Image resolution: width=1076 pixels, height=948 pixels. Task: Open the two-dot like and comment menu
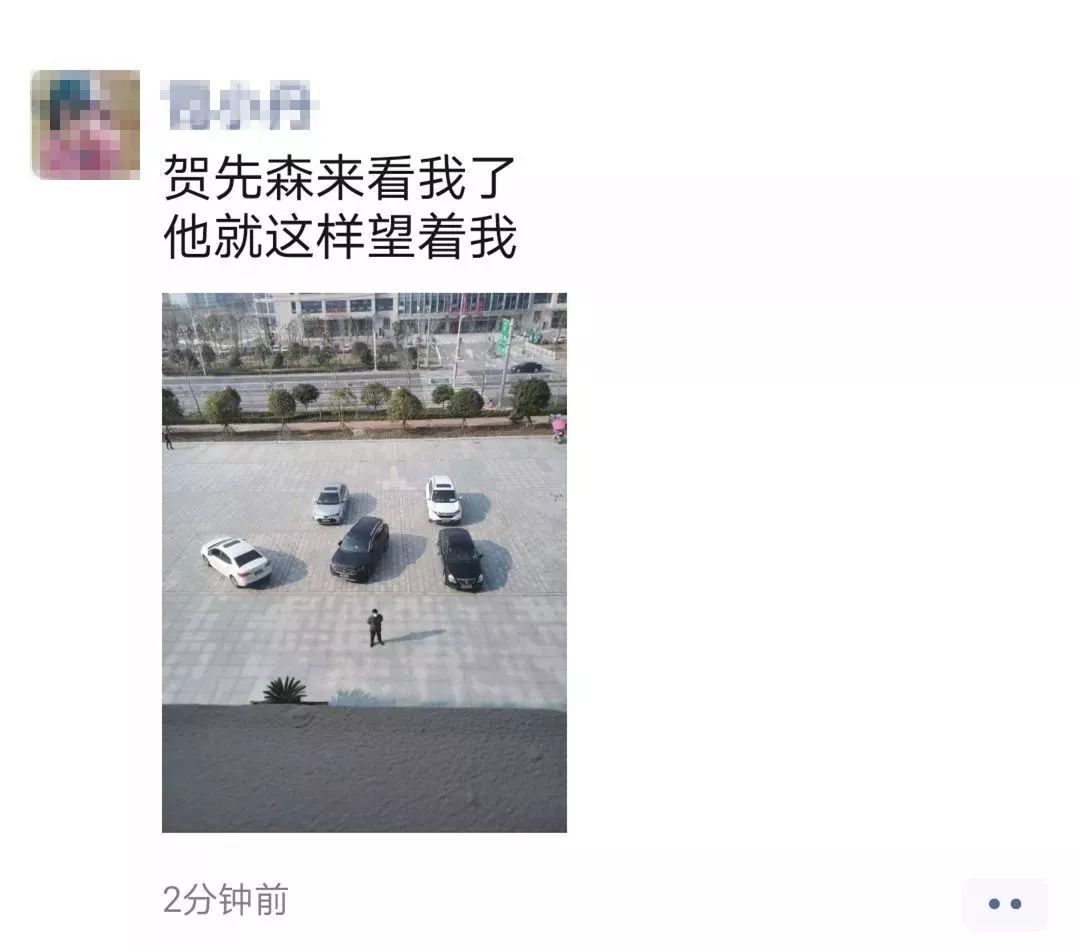(1004, 904)
